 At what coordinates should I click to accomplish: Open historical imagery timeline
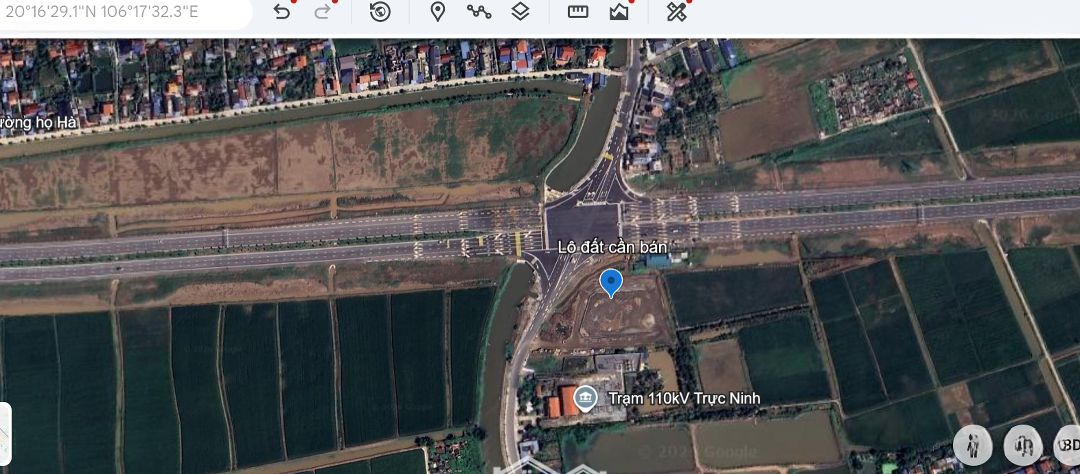pos(380,12)
